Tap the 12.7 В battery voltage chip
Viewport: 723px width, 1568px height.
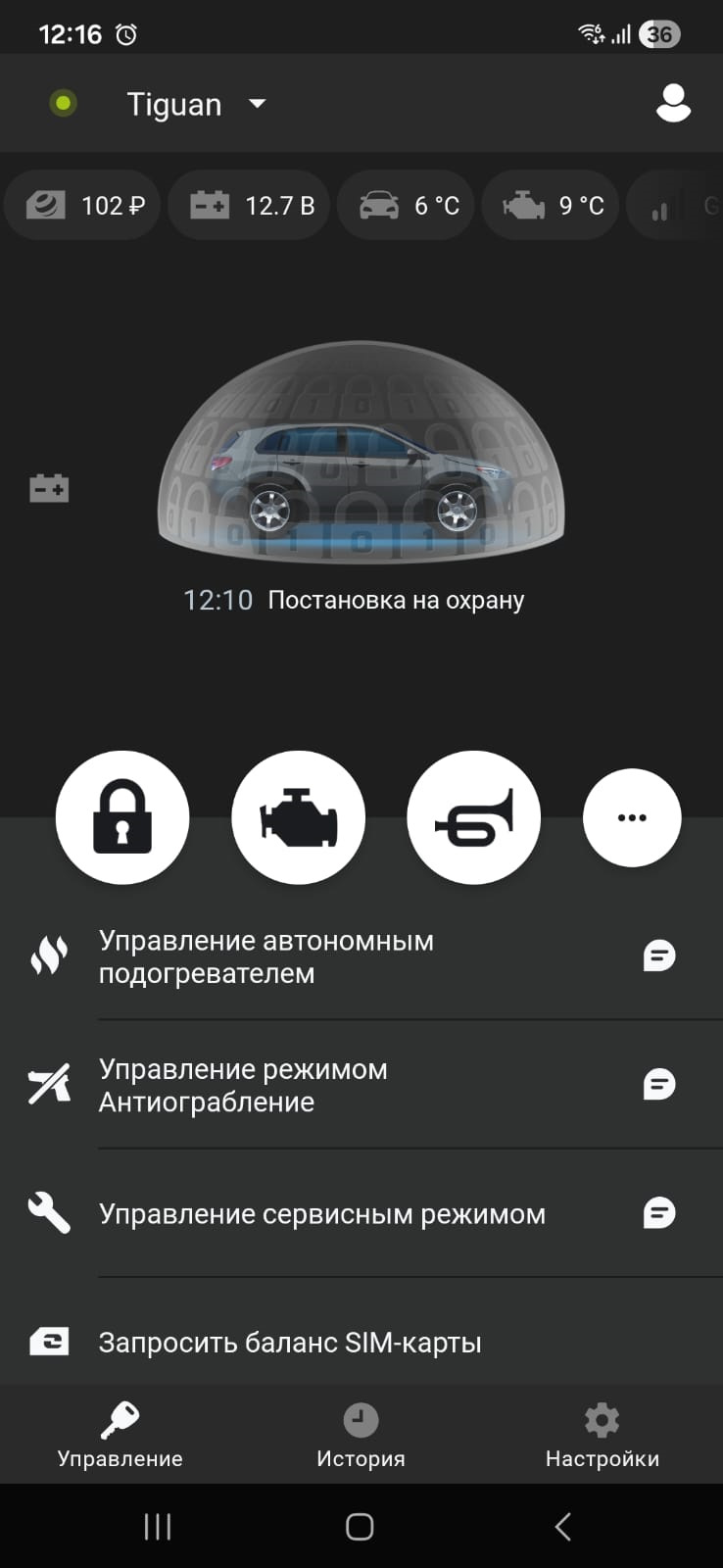252,206
